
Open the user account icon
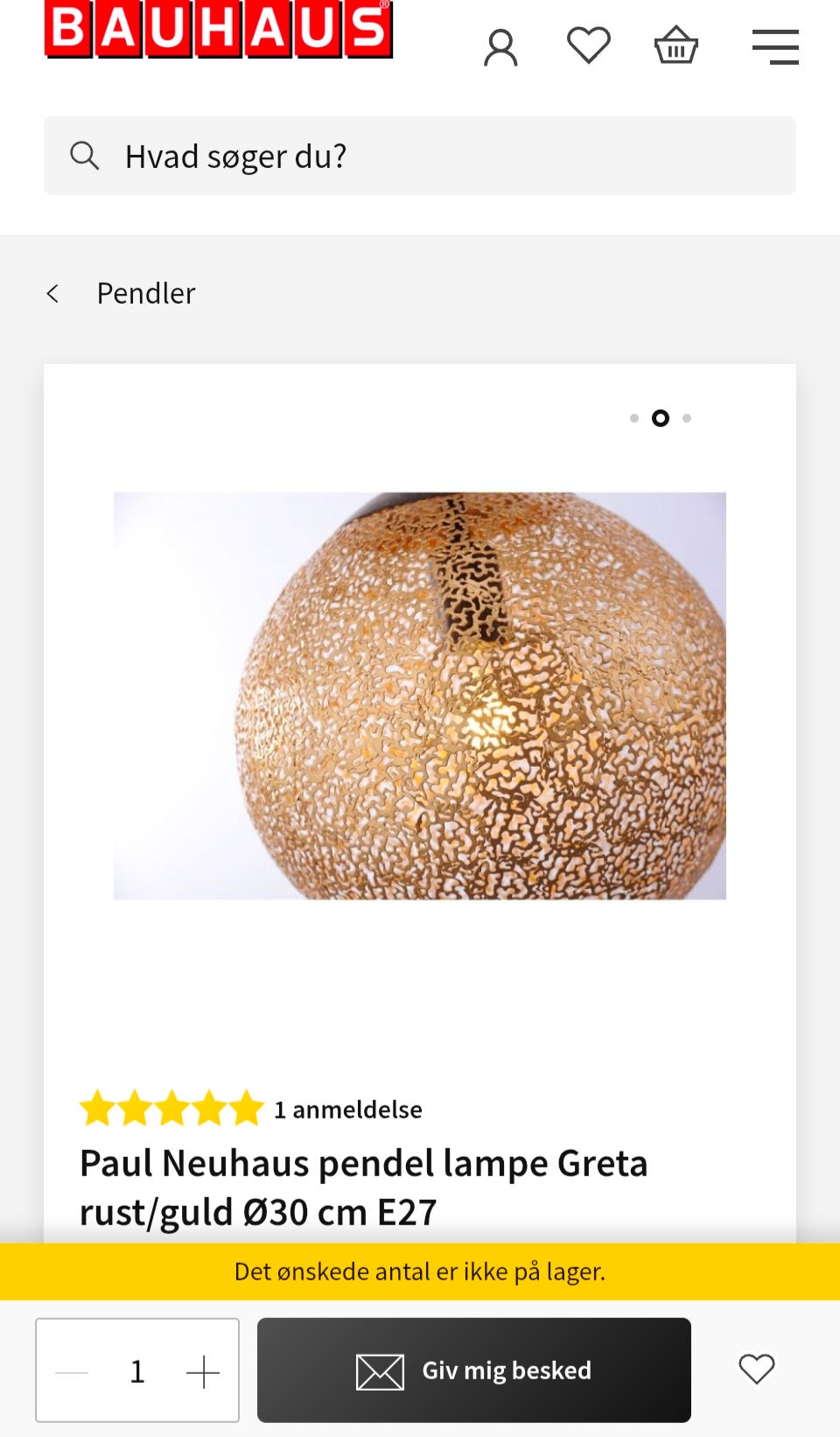[501, 46]
